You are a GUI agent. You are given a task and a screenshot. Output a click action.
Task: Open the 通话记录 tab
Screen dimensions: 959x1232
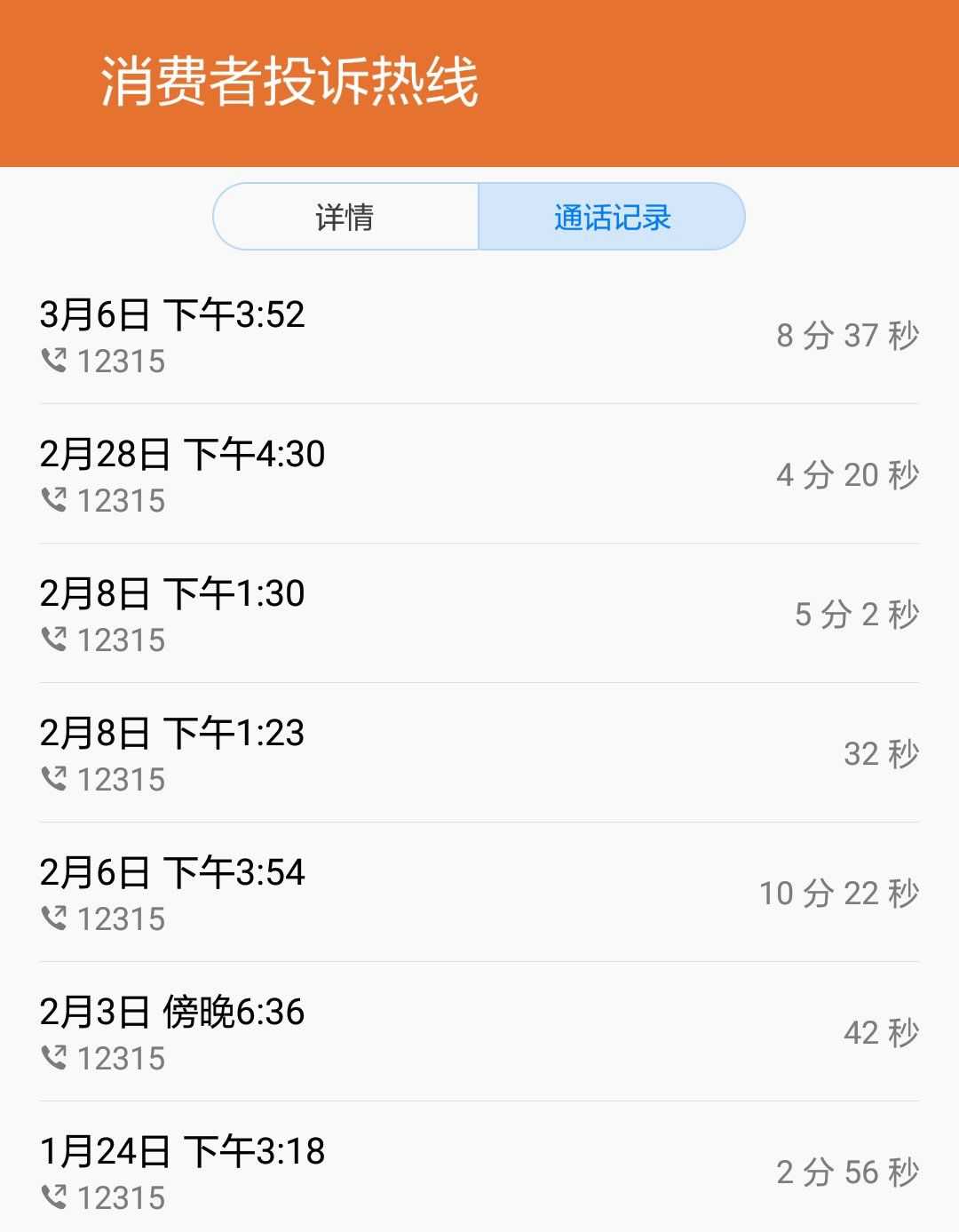[611, 214]
